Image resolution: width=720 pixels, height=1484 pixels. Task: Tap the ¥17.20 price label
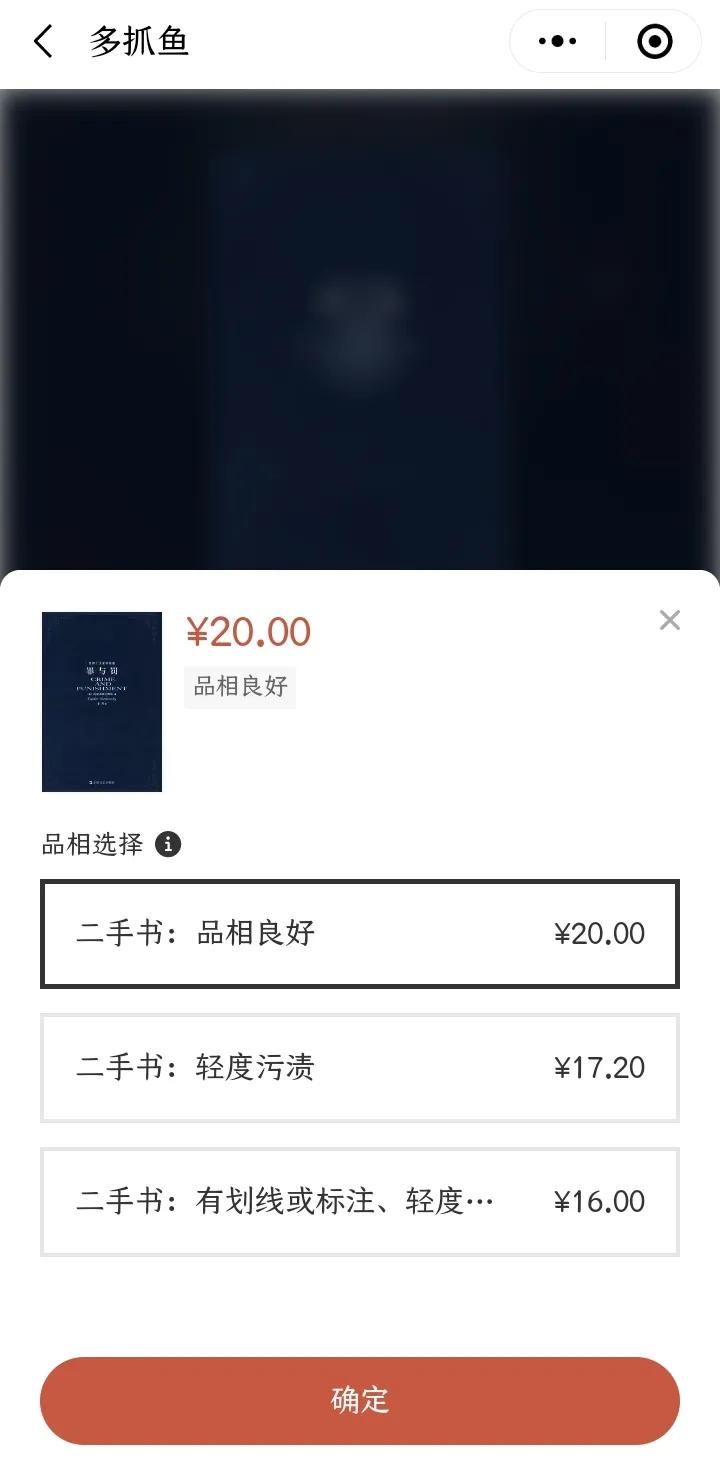(x=600, y=1068)
